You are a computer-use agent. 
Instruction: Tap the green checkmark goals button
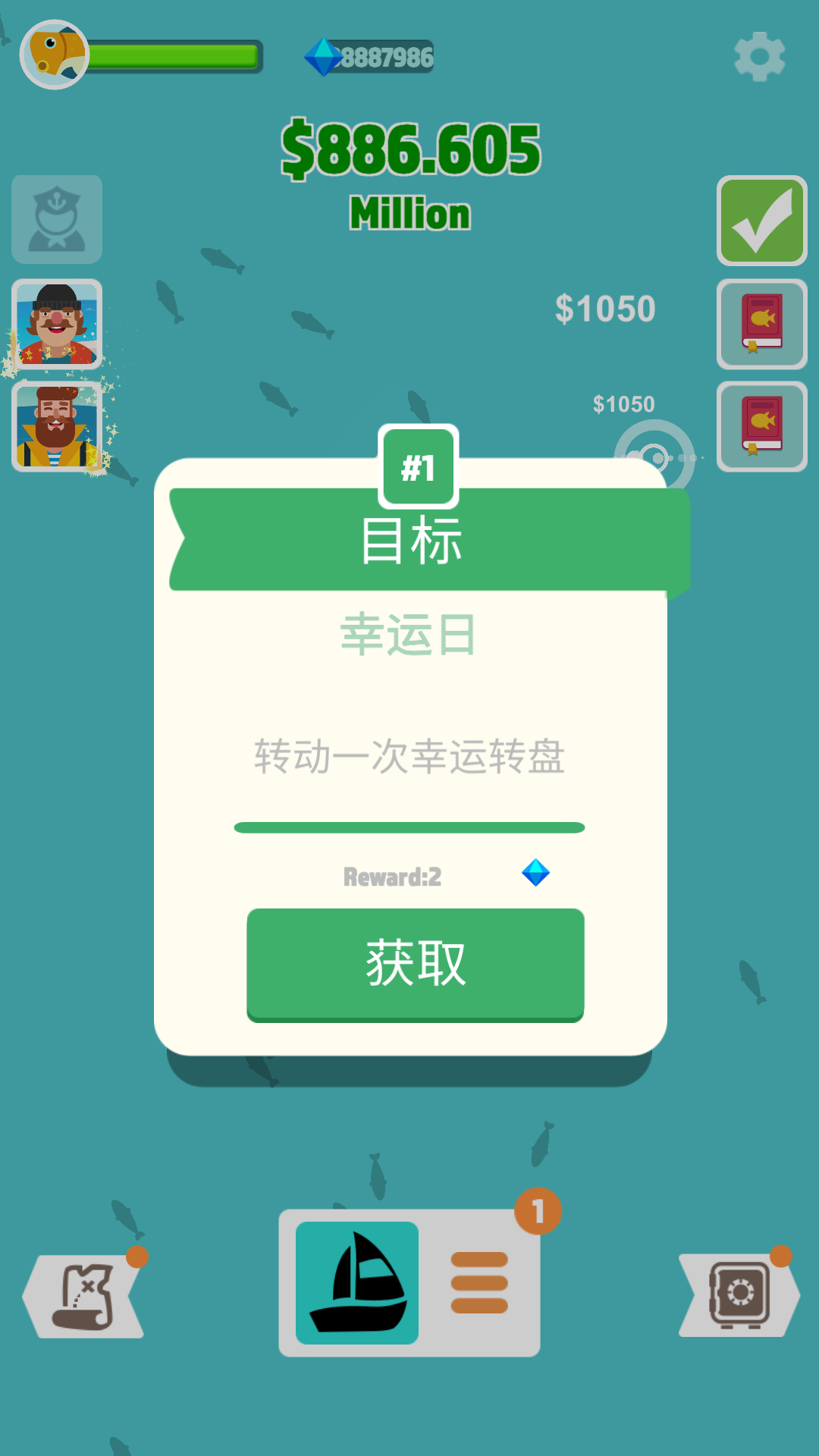click(x=761, y=221)
